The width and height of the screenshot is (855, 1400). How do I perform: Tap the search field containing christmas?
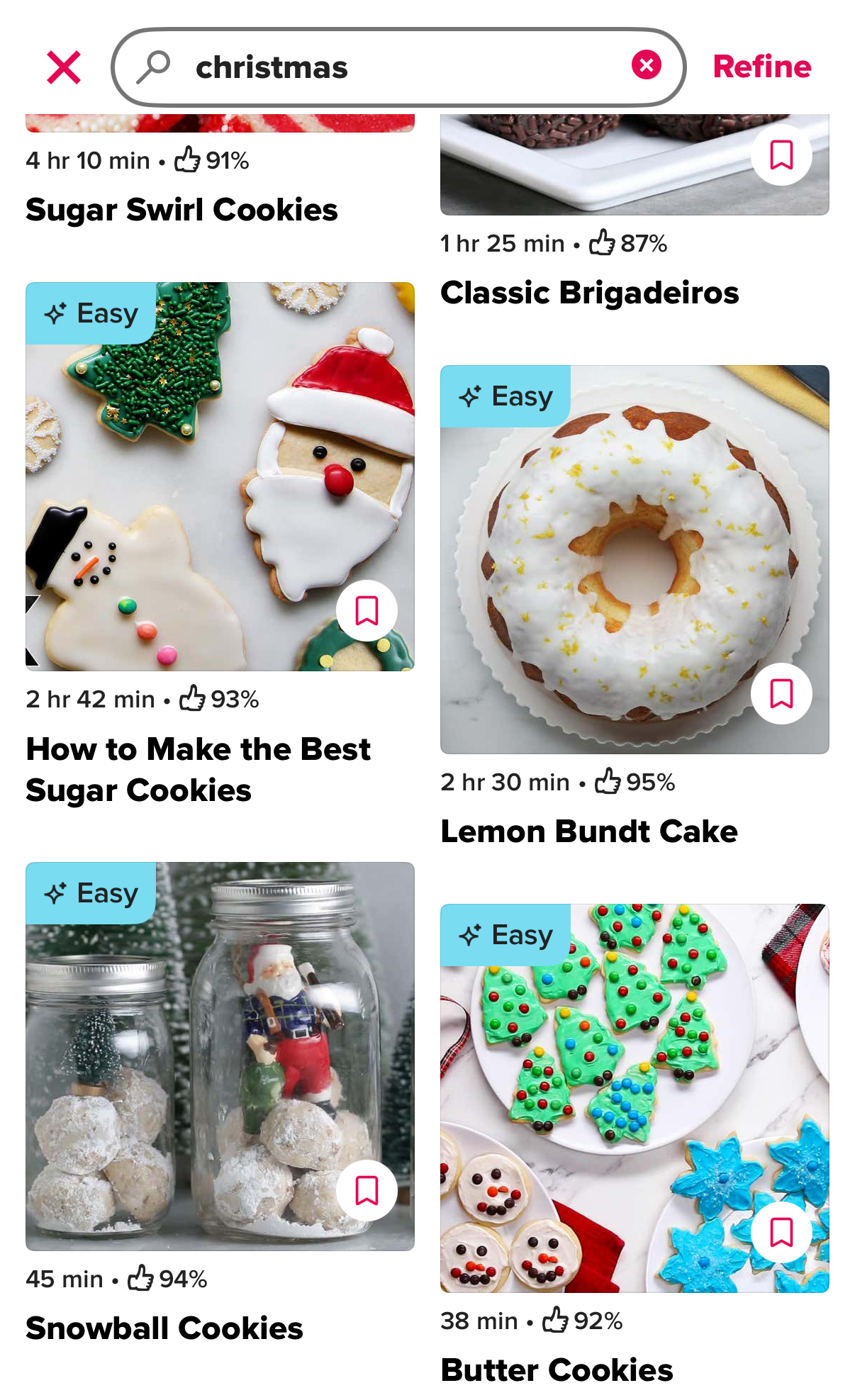[397, 67]
